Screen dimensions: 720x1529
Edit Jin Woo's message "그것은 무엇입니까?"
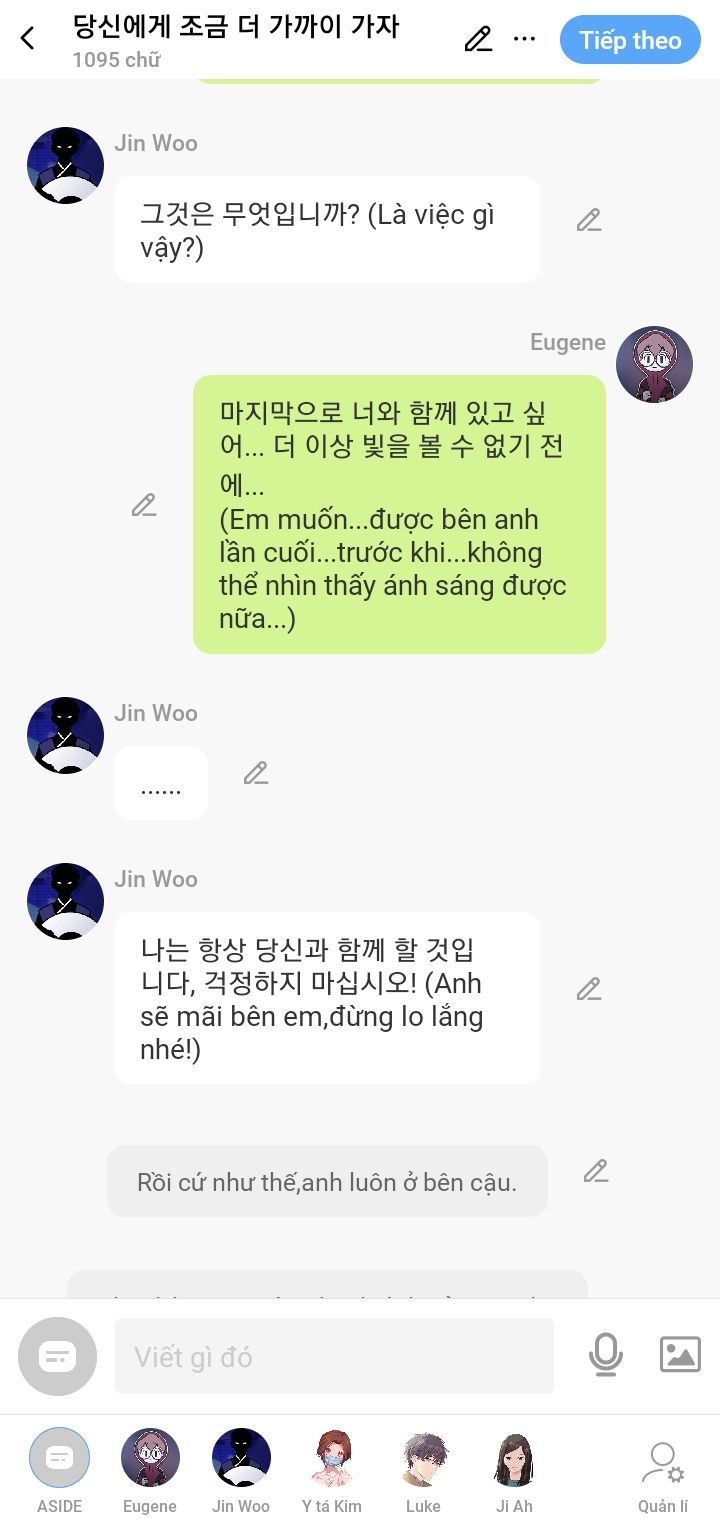click(x=589, y=220)
